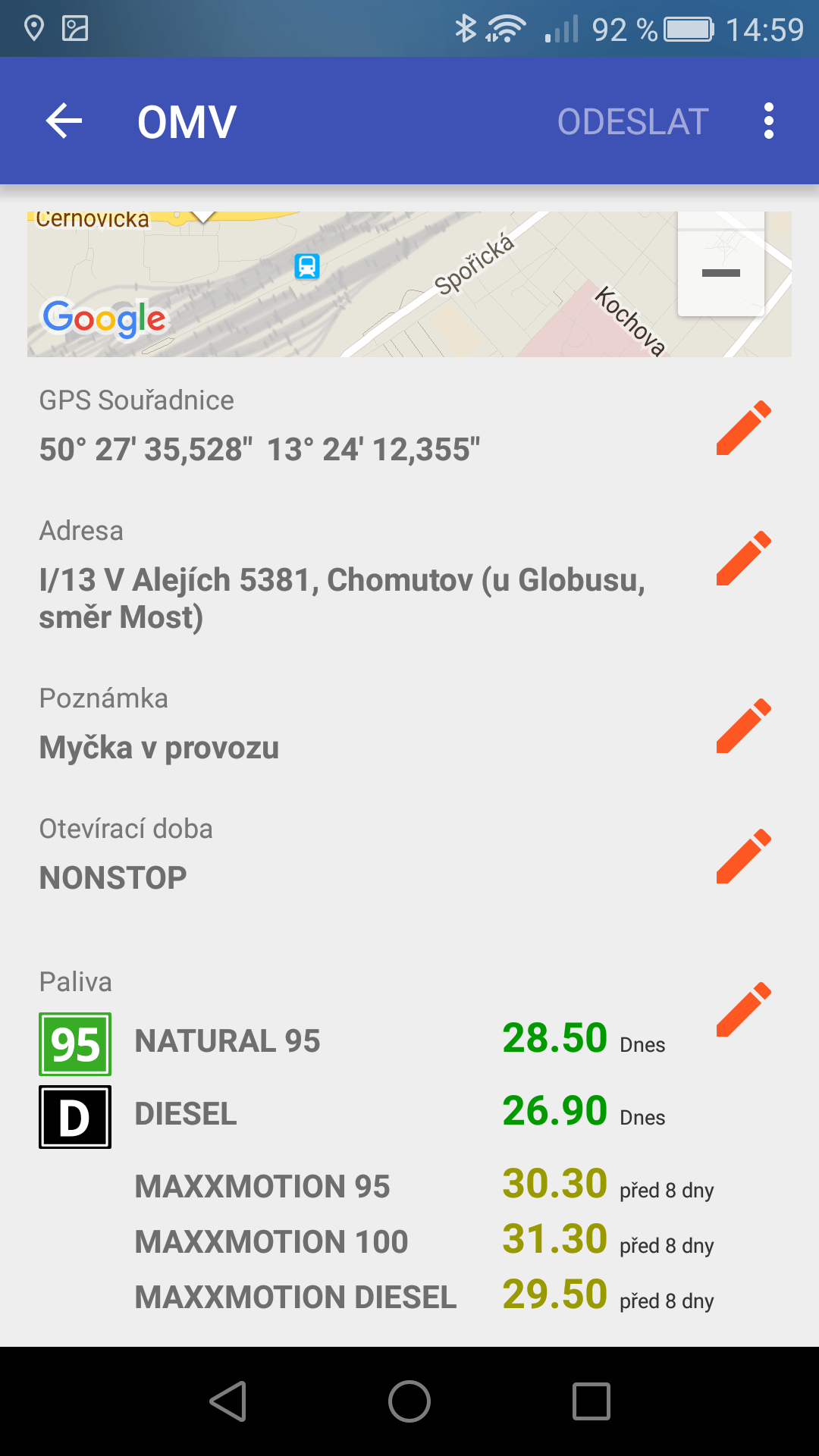Edit the Poznámka note

(744, 726)
